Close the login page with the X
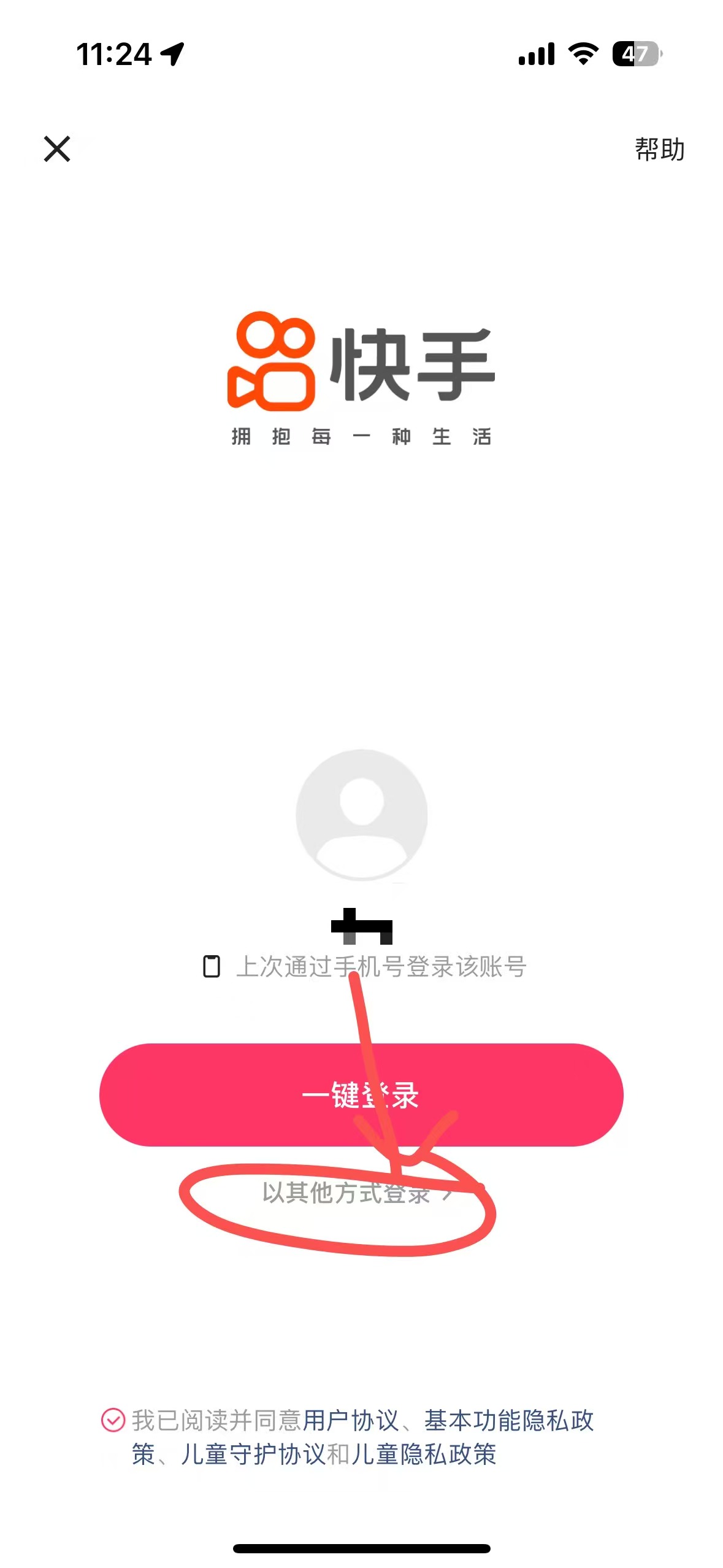This screenshot has width=723, height=1568. click(58, 149)
